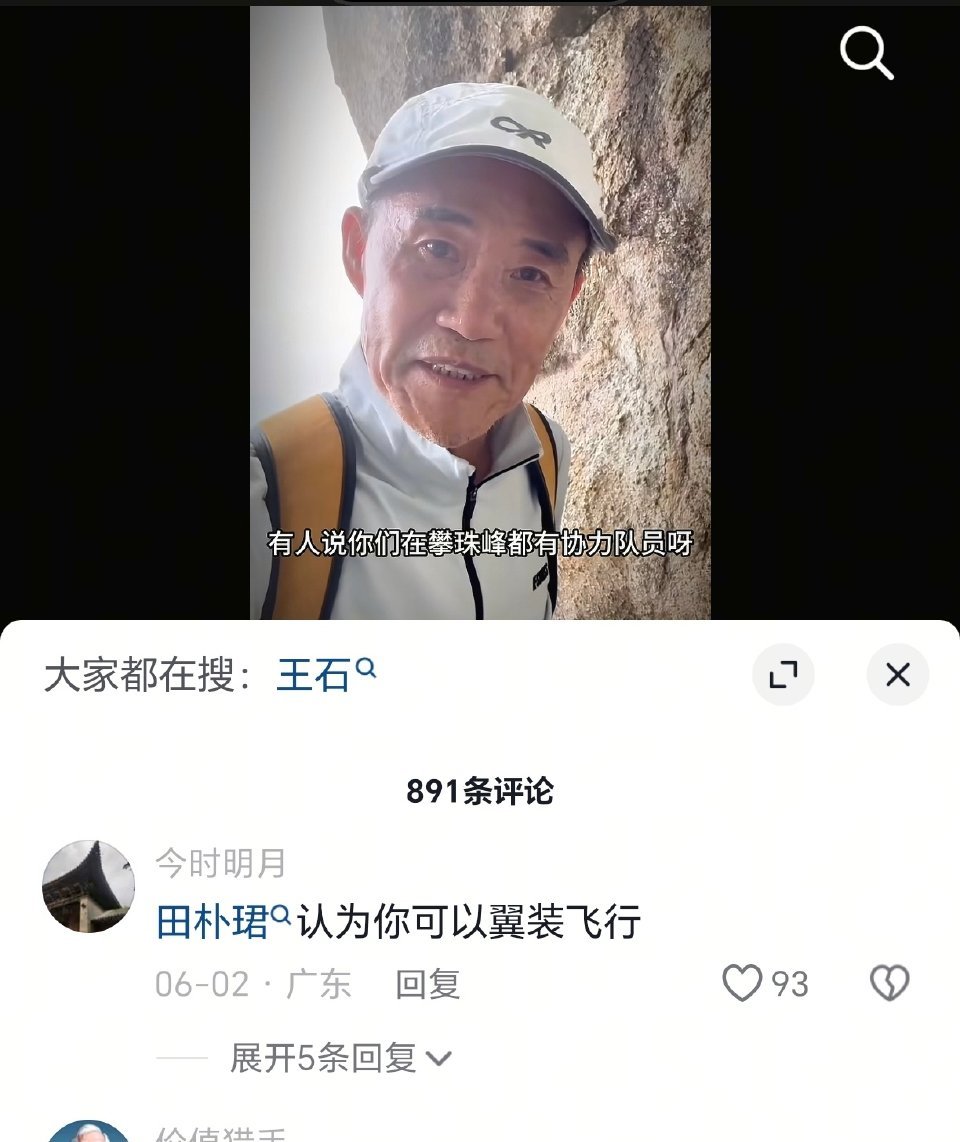
Task: Tap the search icon after 田朴珺
Action: pos(282,917)
